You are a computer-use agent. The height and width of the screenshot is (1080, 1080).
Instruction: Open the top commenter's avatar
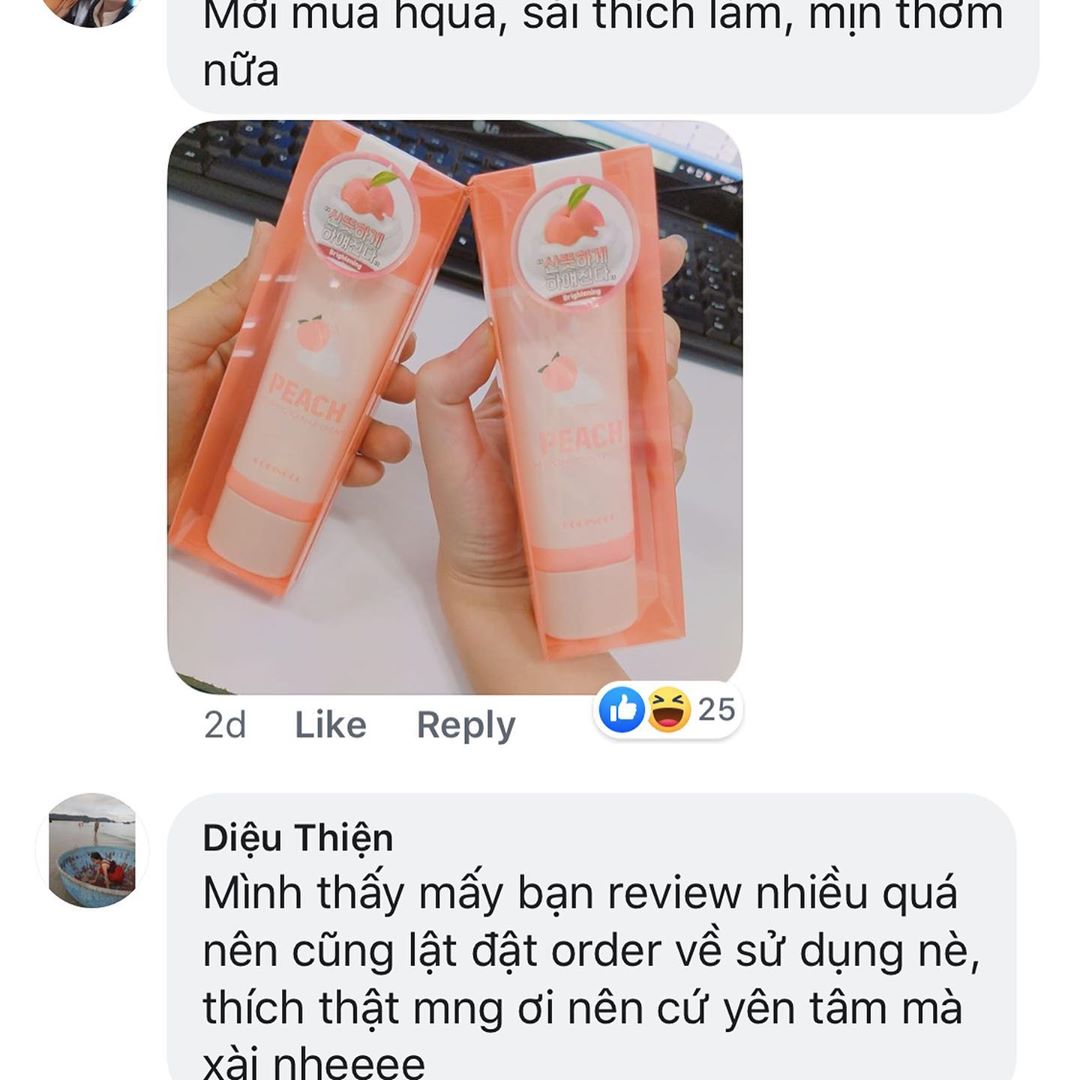(90, 10)
